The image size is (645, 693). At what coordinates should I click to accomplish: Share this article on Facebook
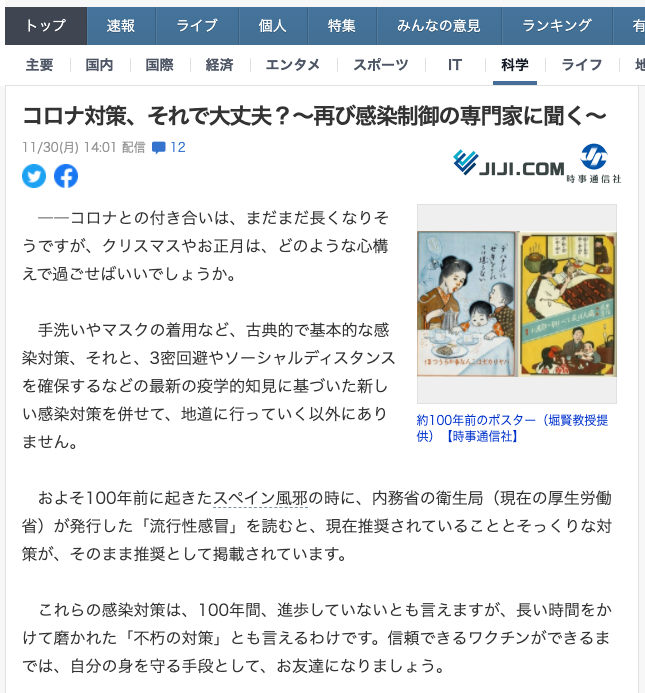click(66, 176)
